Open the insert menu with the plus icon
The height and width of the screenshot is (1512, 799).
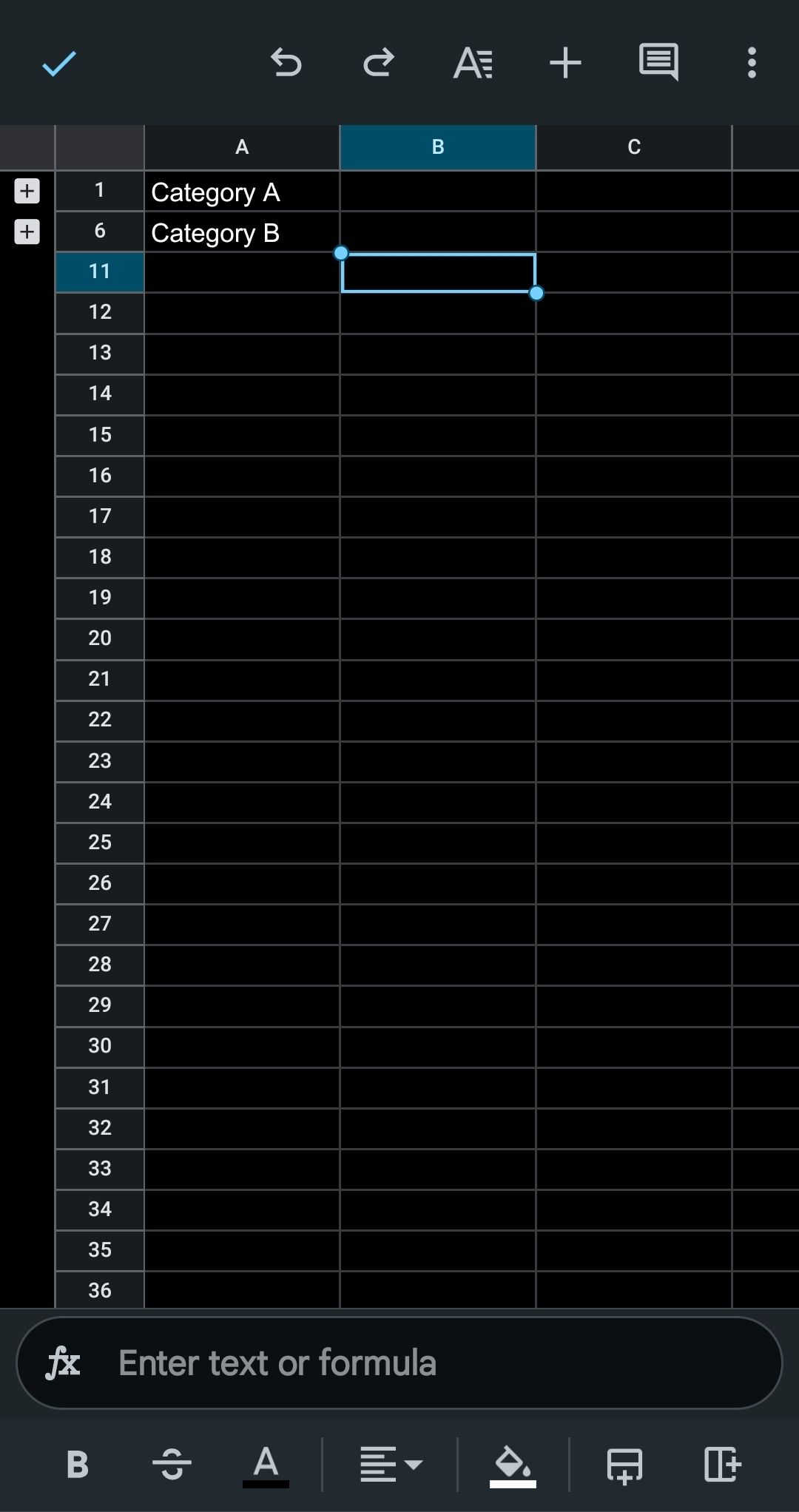point(565,63)
